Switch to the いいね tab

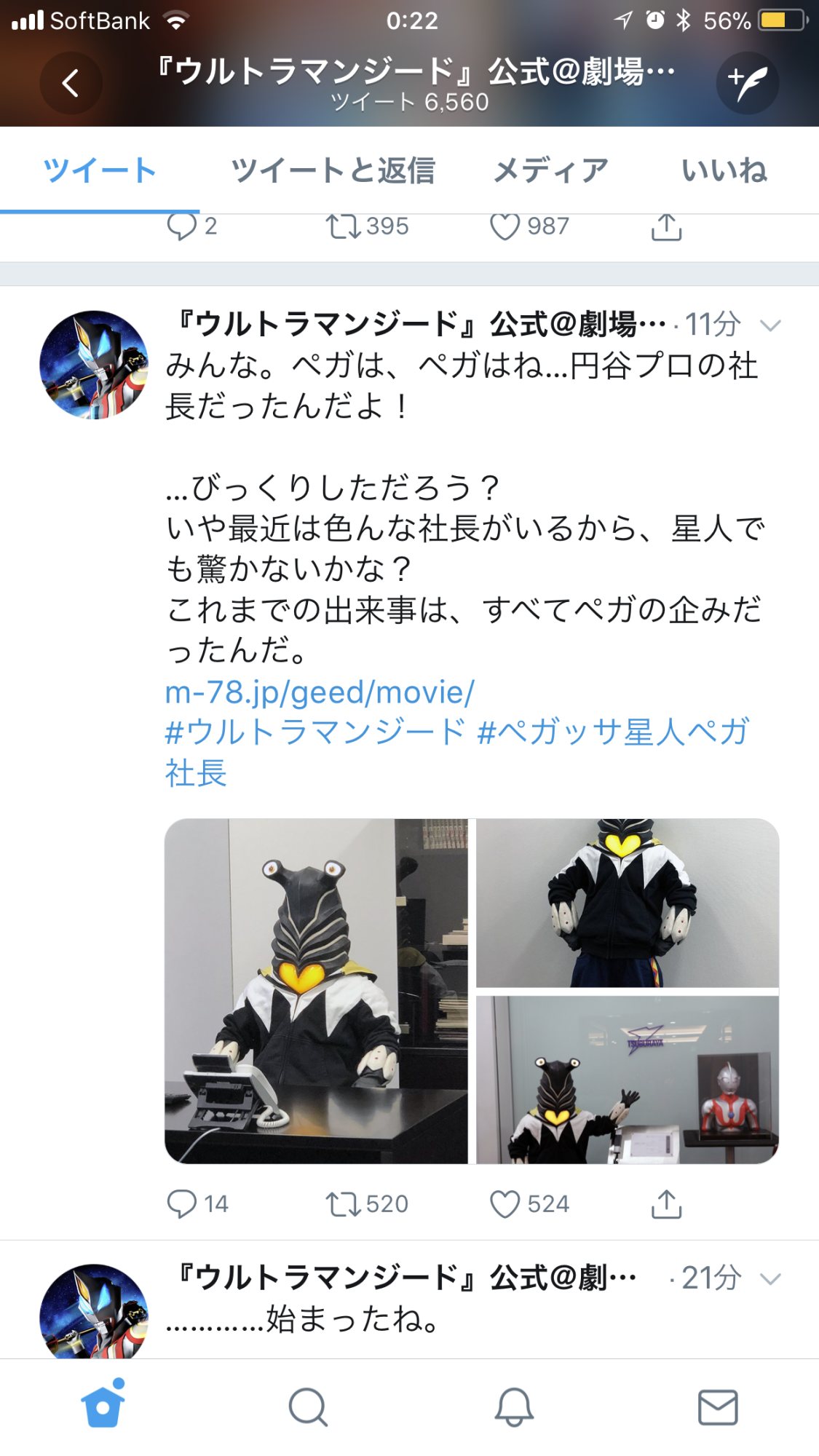724,170
